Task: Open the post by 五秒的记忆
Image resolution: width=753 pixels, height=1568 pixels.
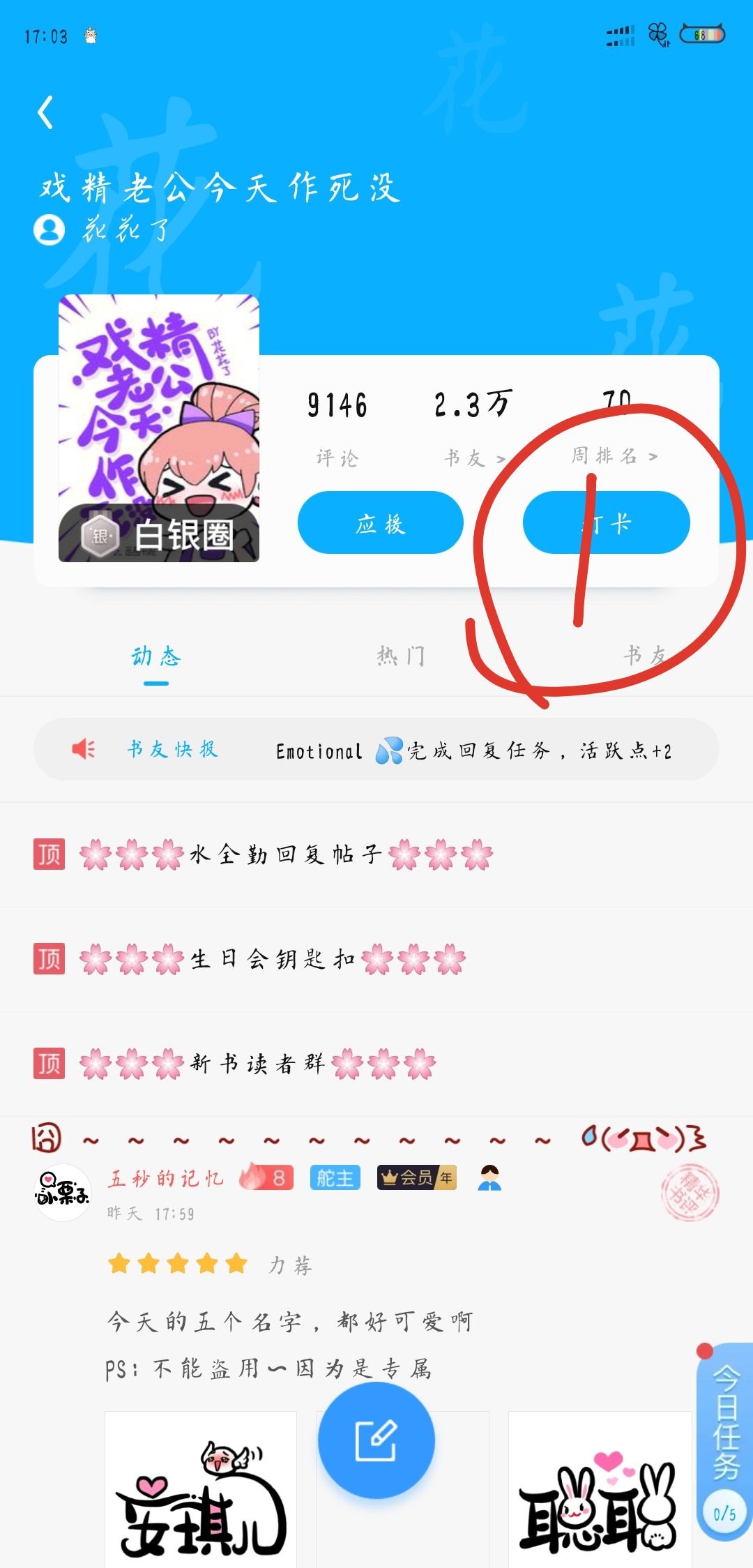Action: pyautogui.click(x=289, y=1322)
